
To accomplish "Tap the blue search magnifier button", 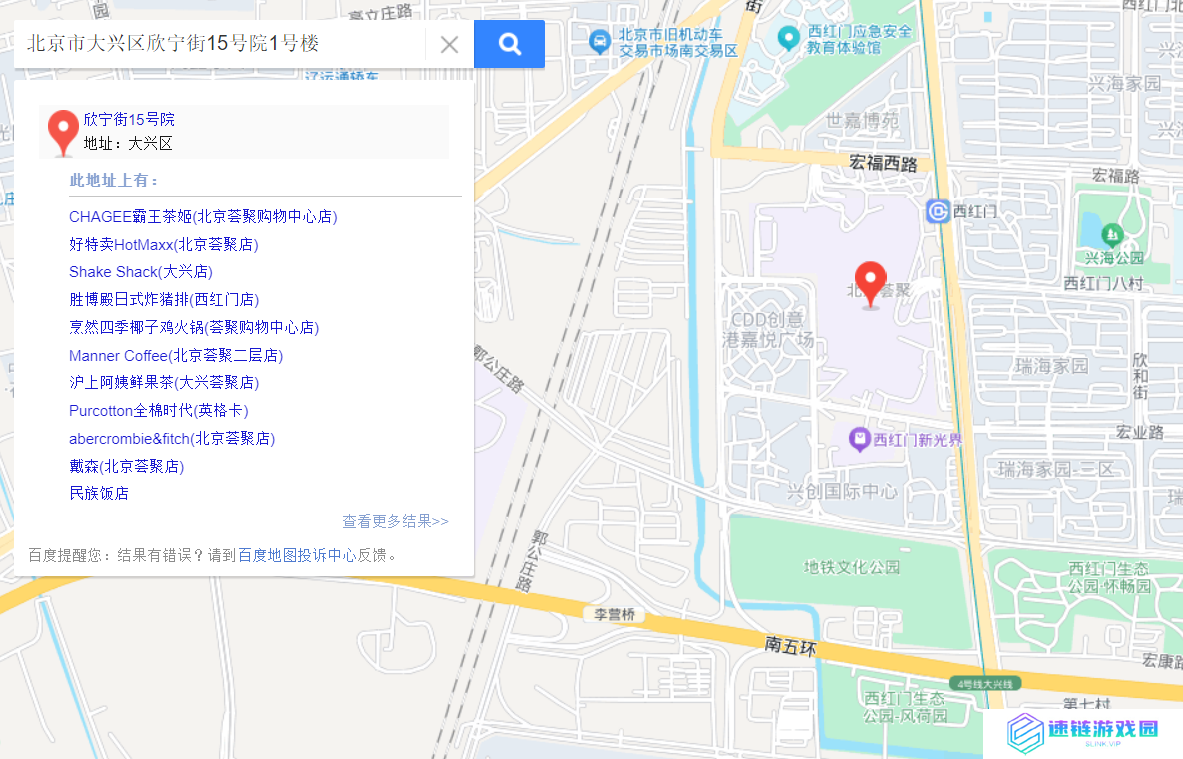I will pos(509,44).
